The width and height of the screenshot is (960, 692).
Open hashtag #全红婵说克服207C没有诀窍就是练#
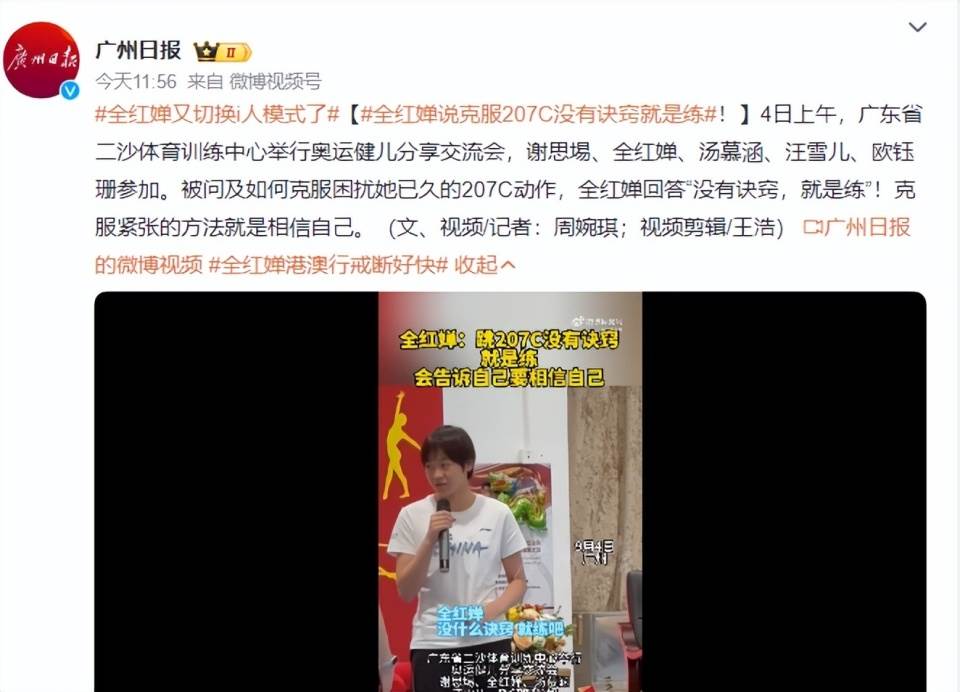click(x=540, y=113)
